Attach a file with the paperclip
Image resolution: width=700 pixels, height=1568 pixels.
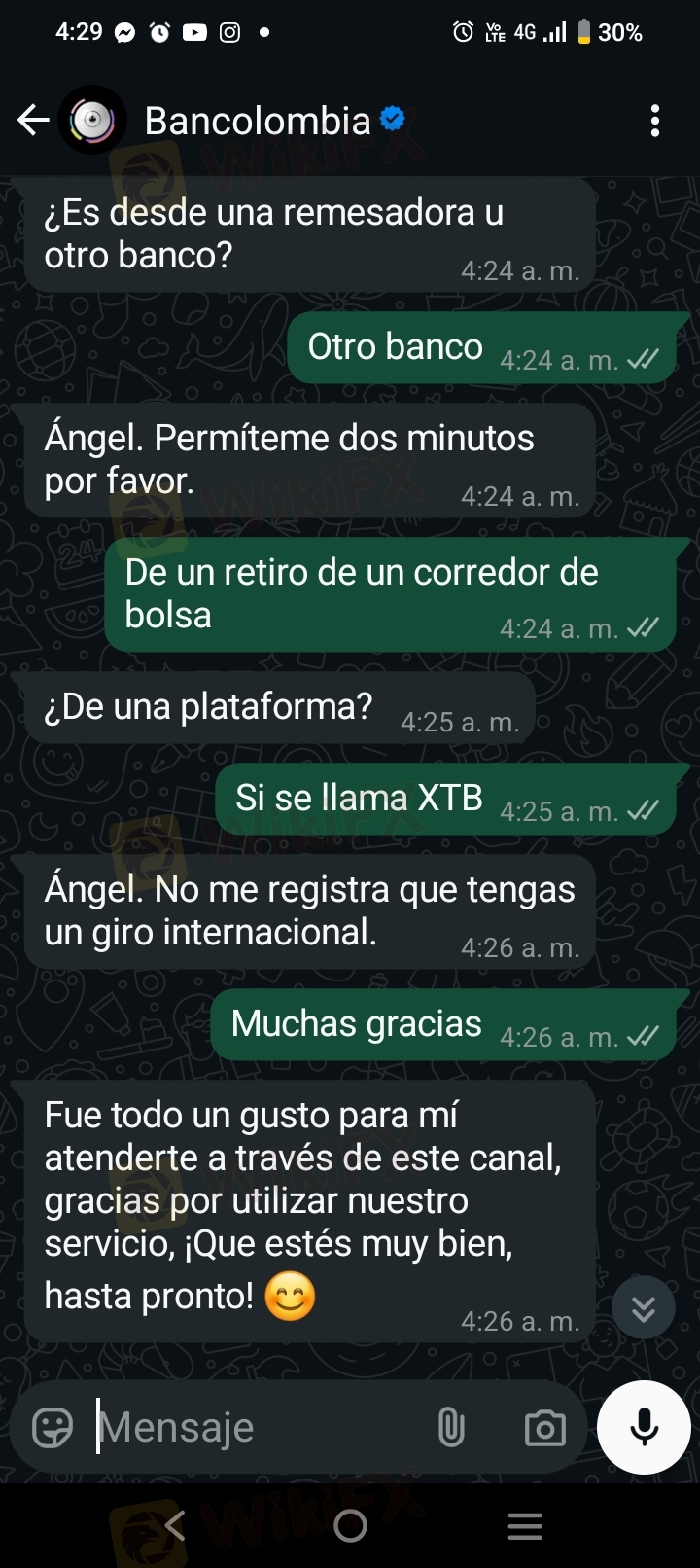[451, 1428]
